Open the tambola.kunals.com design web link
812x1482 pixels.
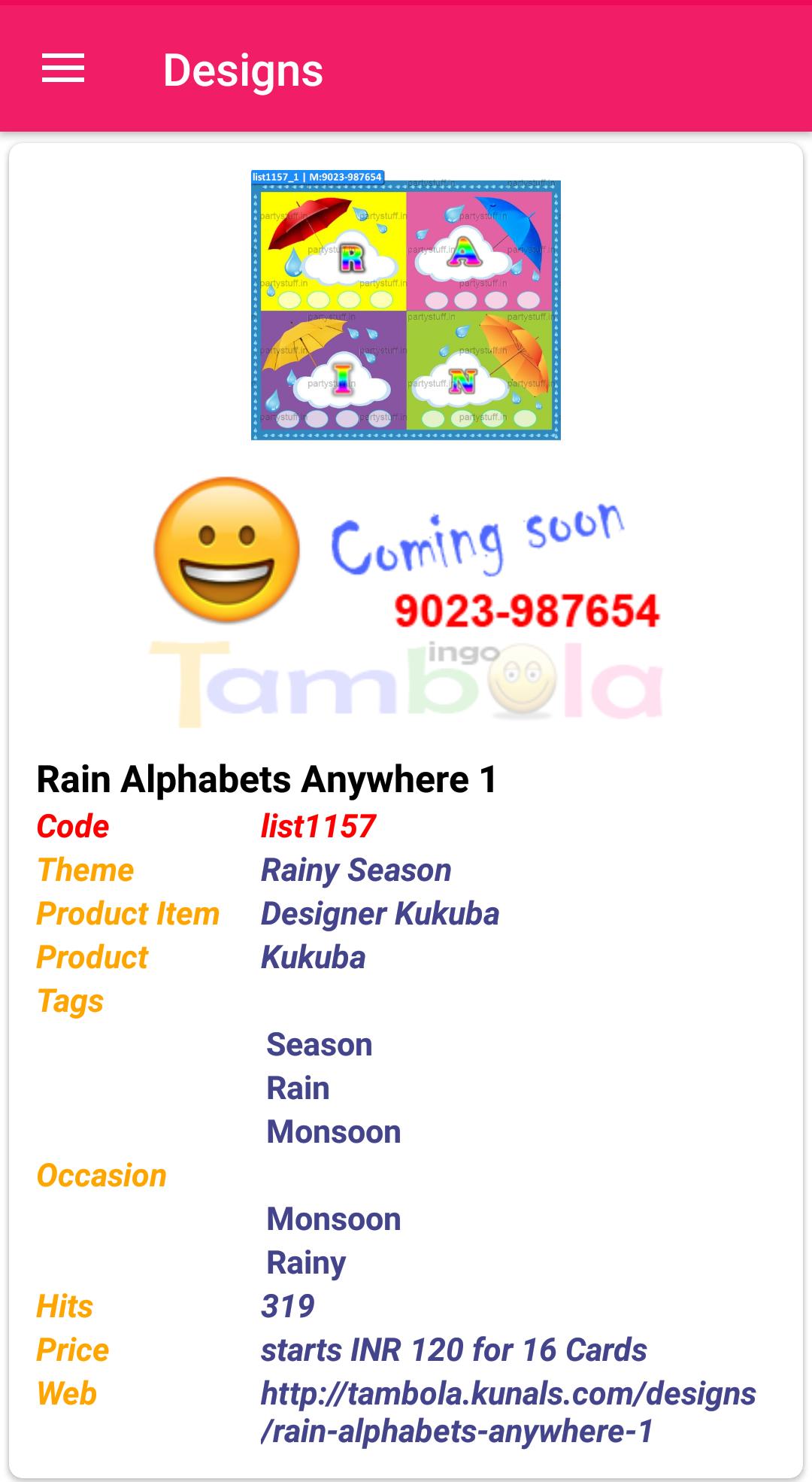tap(507, 1411)
